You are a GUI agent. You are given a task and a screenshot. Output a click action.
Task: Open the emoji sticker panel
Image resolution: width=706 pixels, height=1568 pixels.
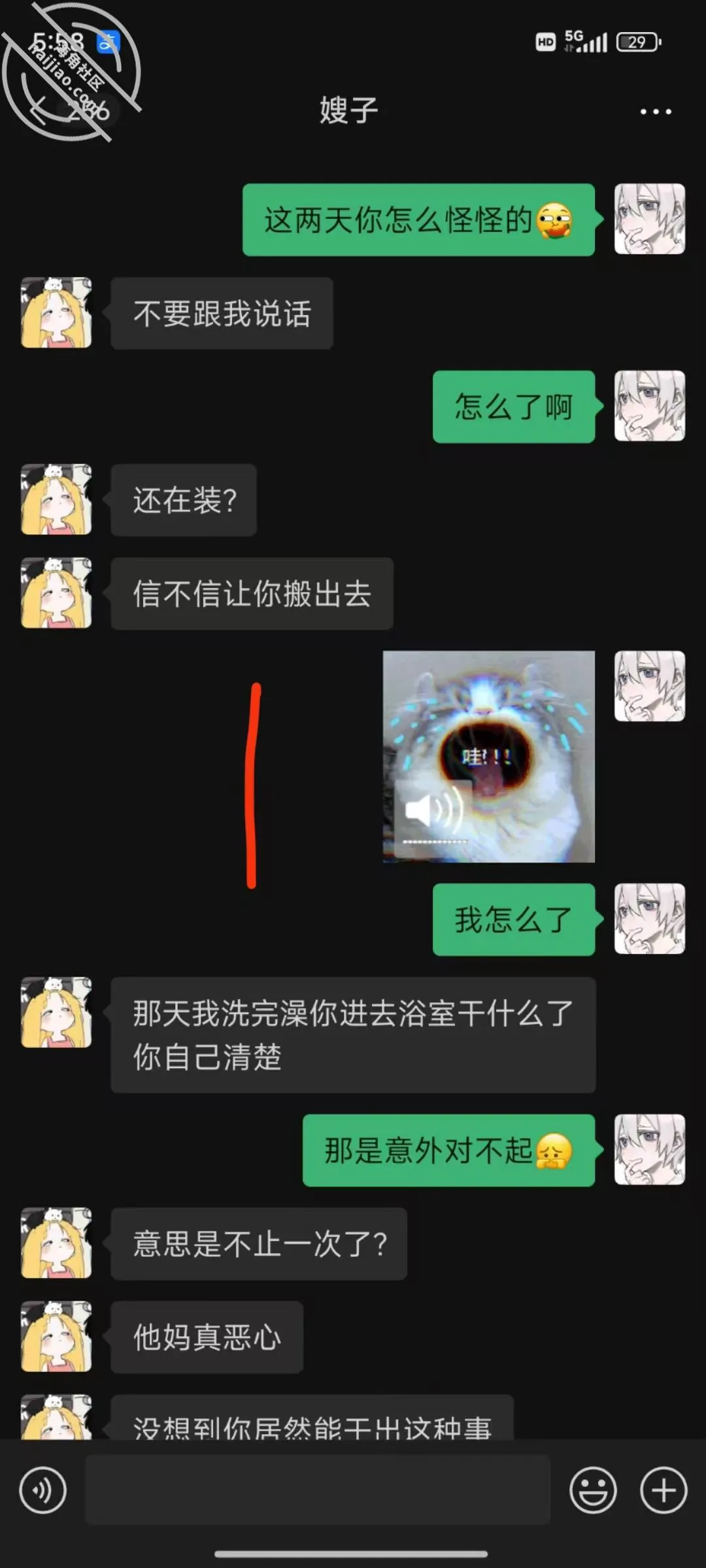point(593,1490)
